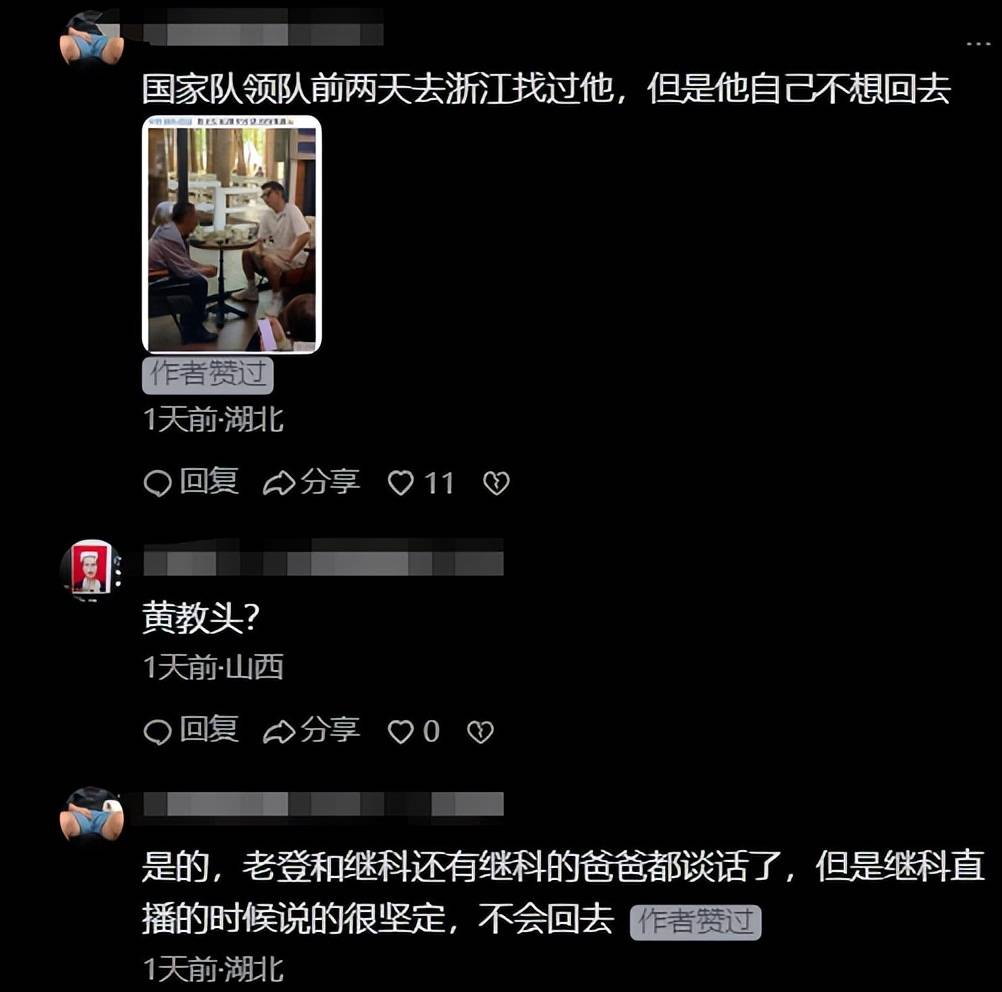This screenshot has width=1002, height=992.
Task: Share the comment about 国家队领队
Action: [310, 483]
